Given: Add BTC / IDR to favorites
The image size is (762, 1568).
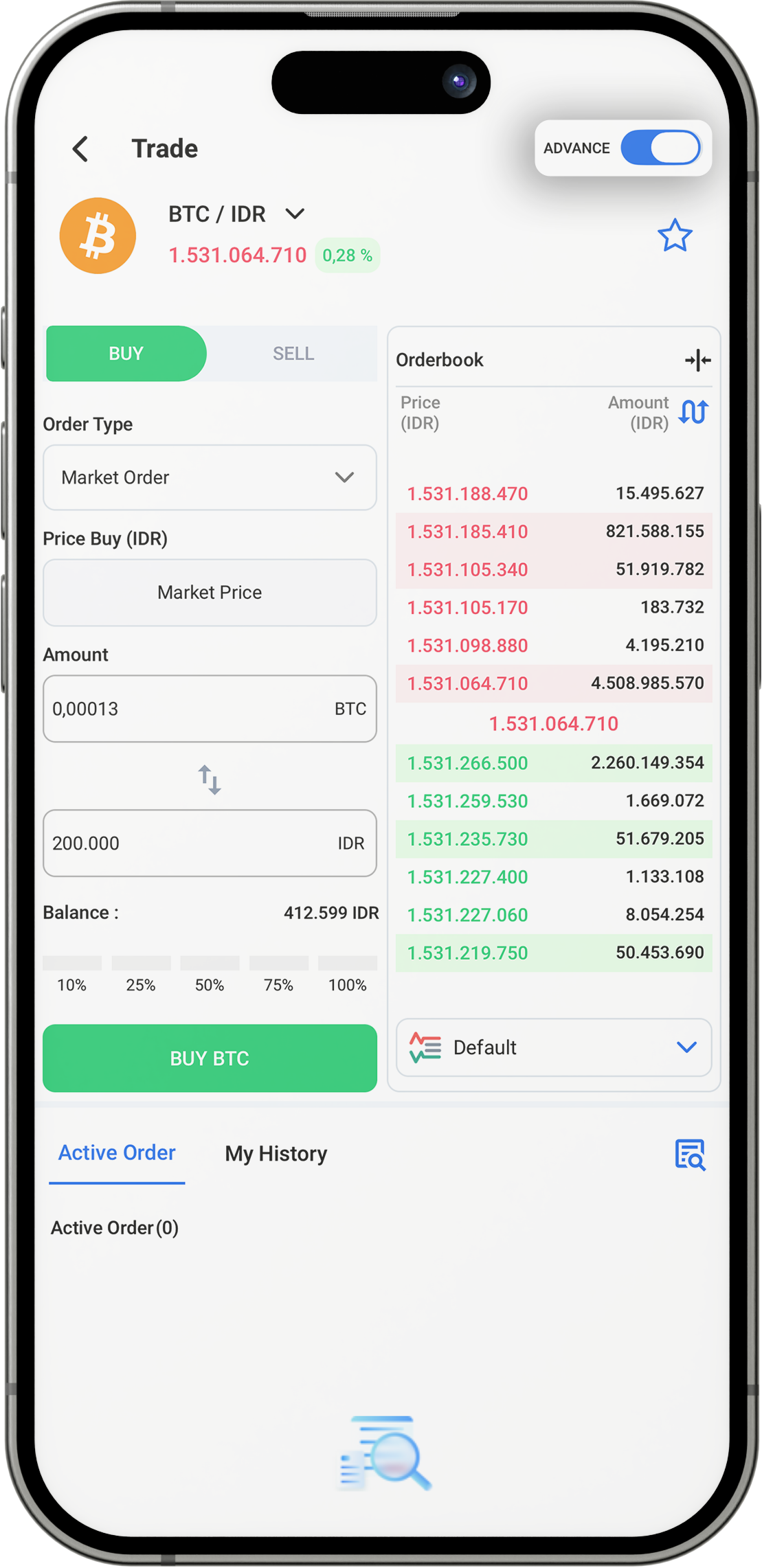Looking at the screenshot, I should click(675, 236).
